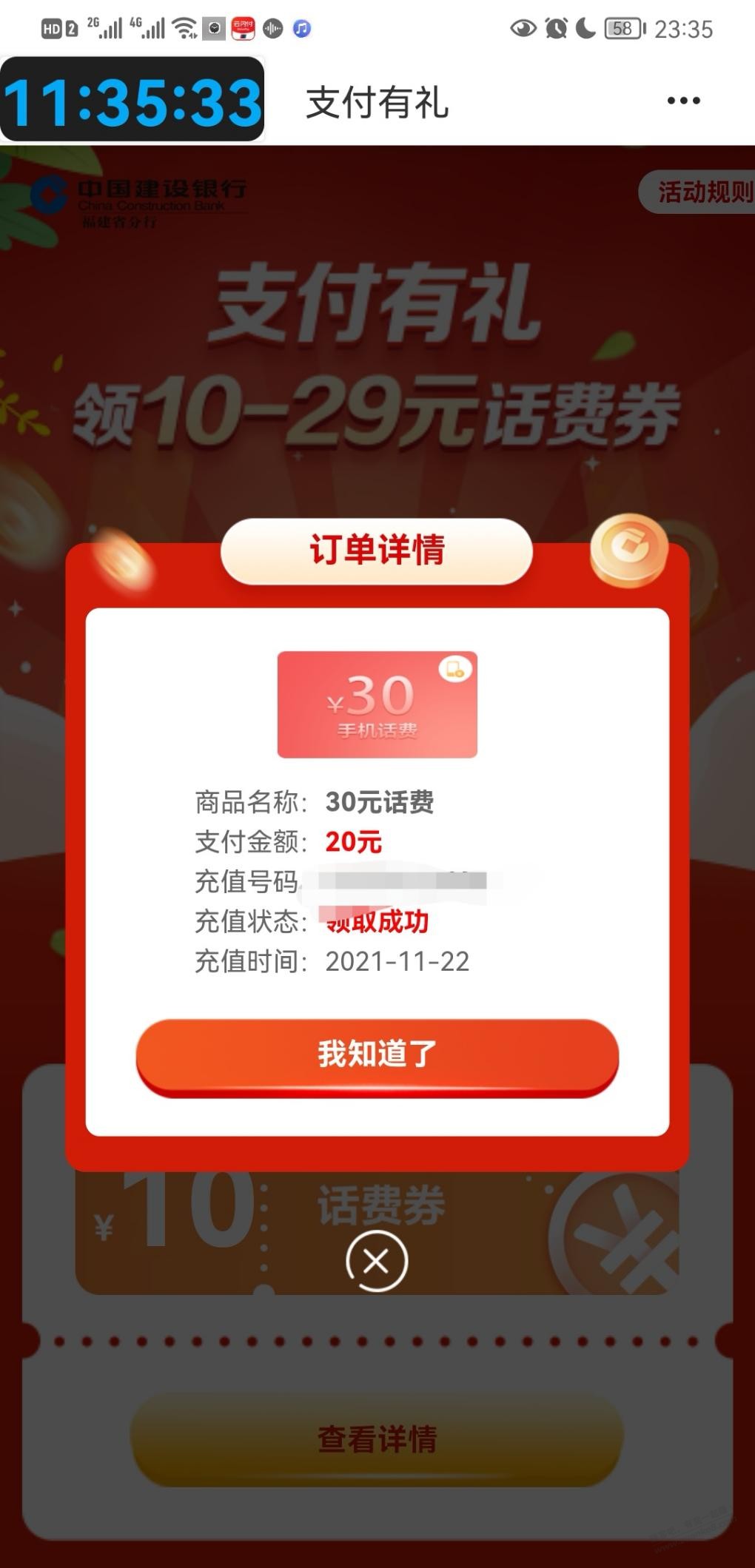Tap the 查看详情 view details button
This screenshot has height=1568, width=755.
pos(377,1439)
